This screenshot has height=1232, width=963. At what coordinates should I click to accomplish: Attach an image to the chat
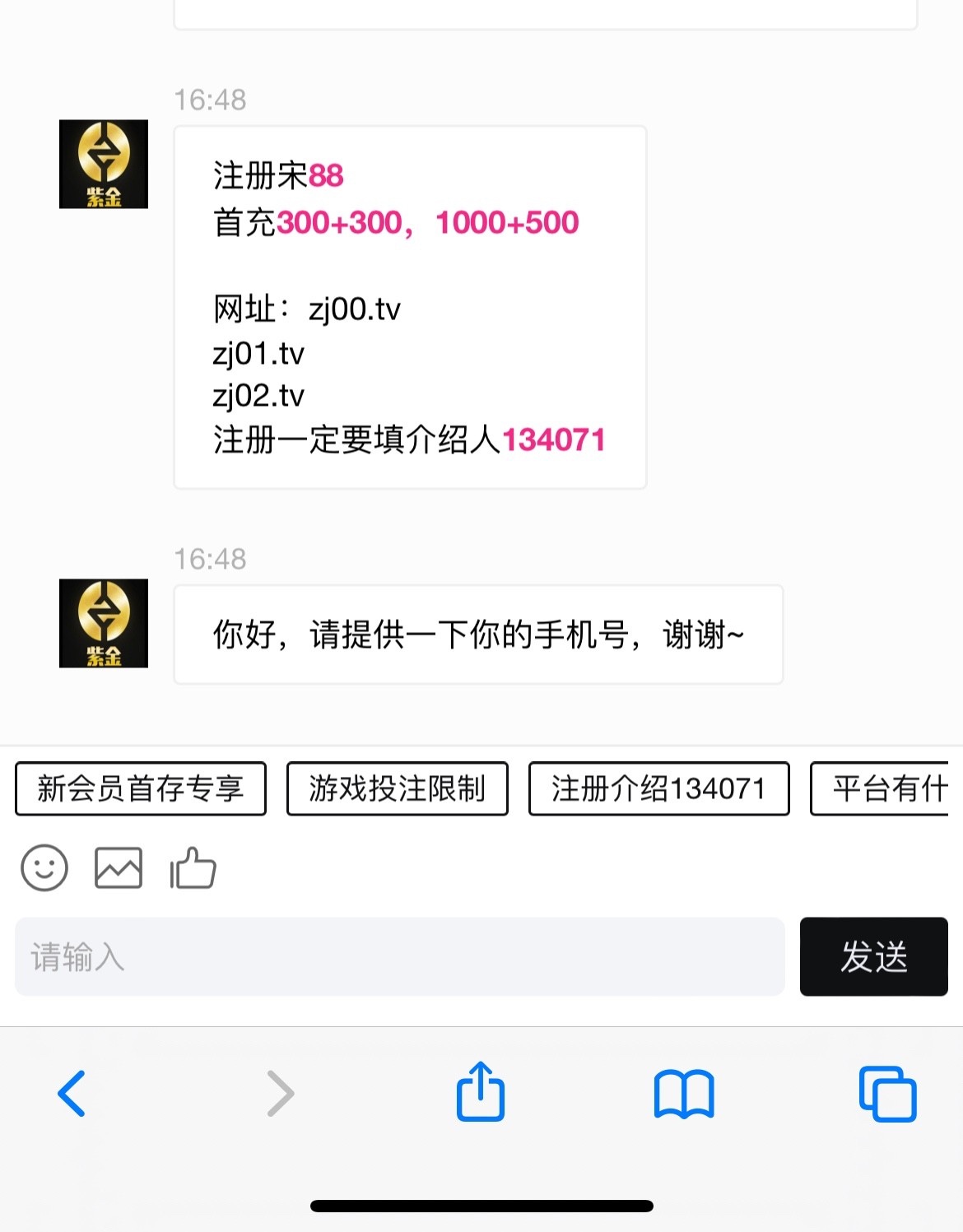(119, 867)
